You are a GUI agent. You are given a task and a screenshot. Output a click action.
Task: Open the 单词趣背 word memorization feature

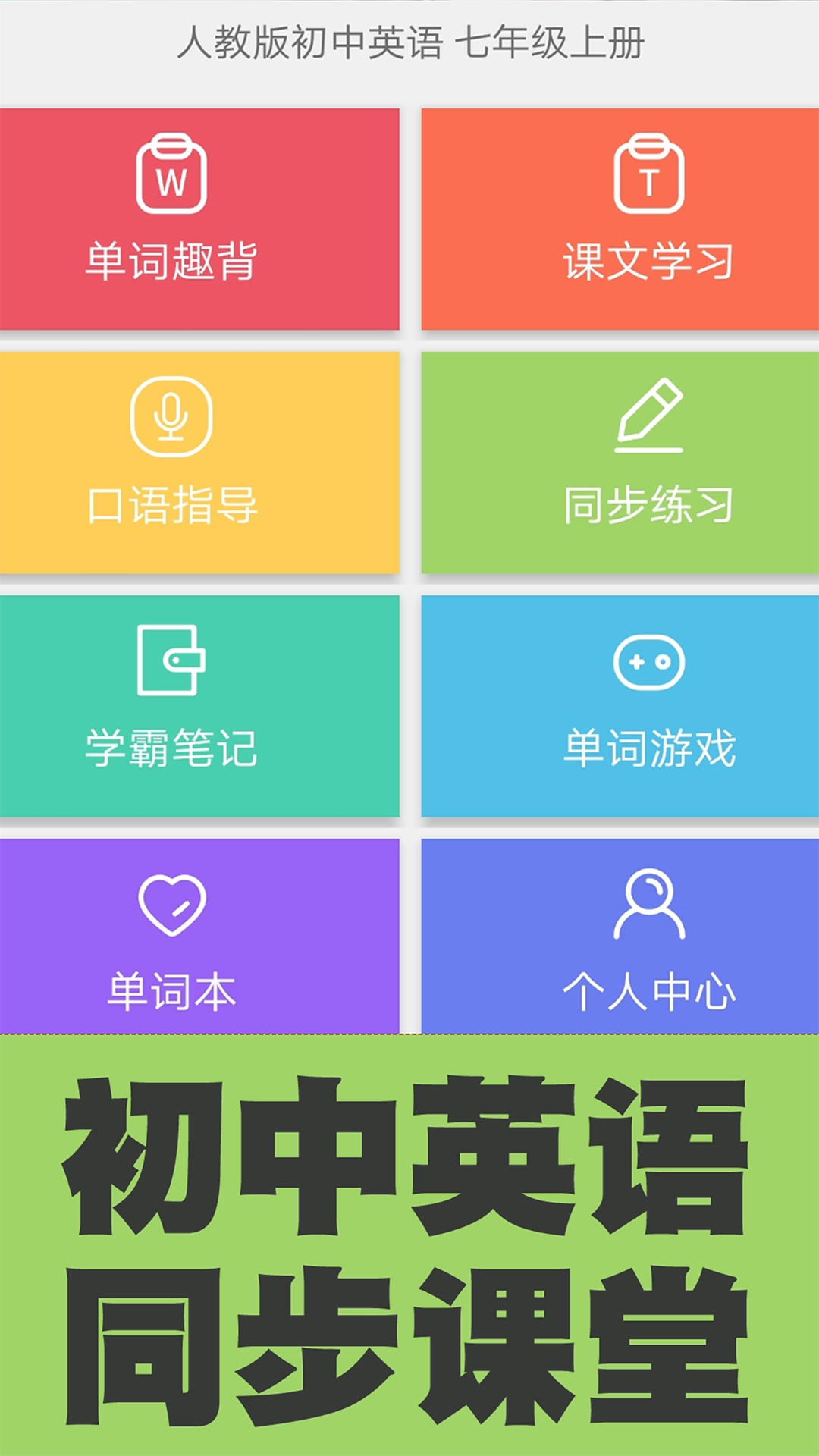point(200,216)
